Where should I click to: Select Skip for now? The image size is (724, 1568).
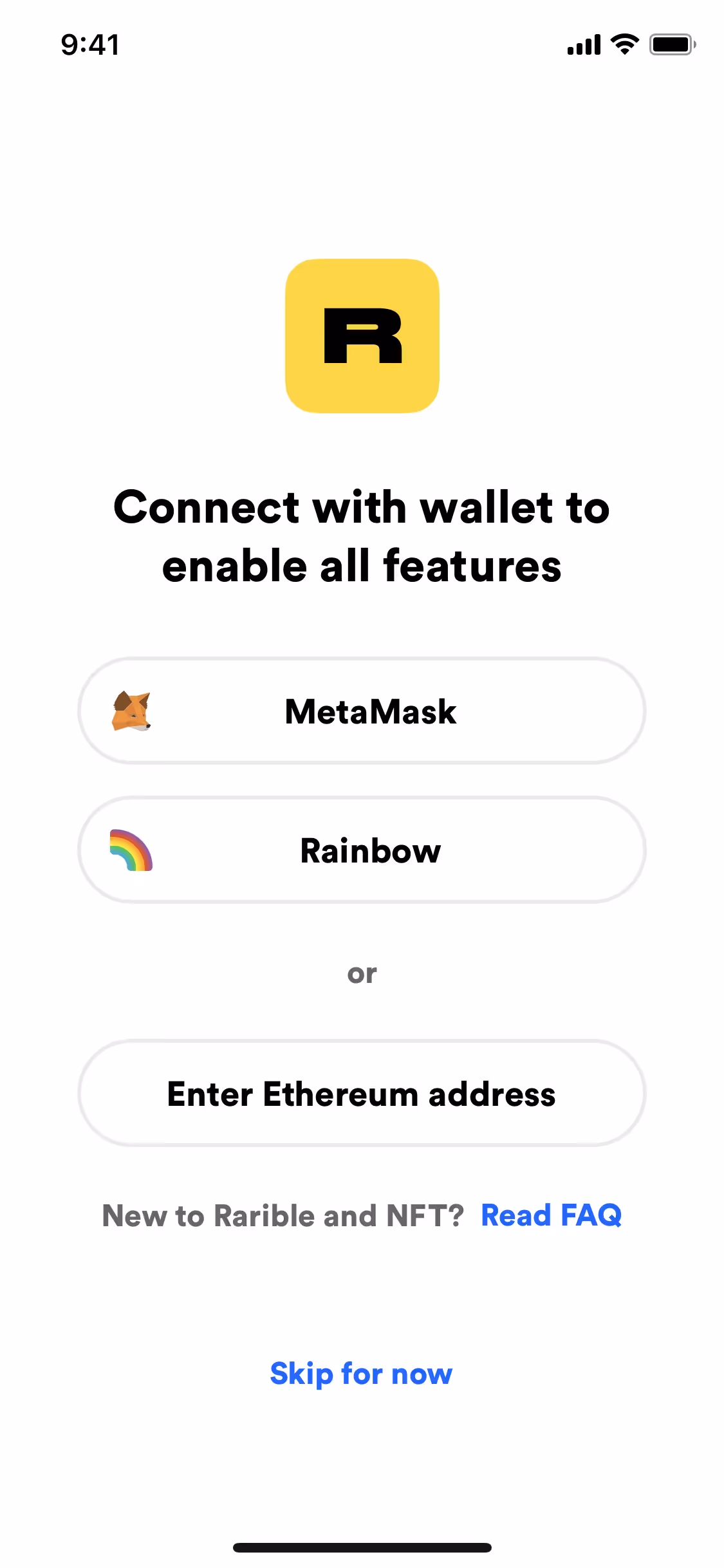[361, 1374]
